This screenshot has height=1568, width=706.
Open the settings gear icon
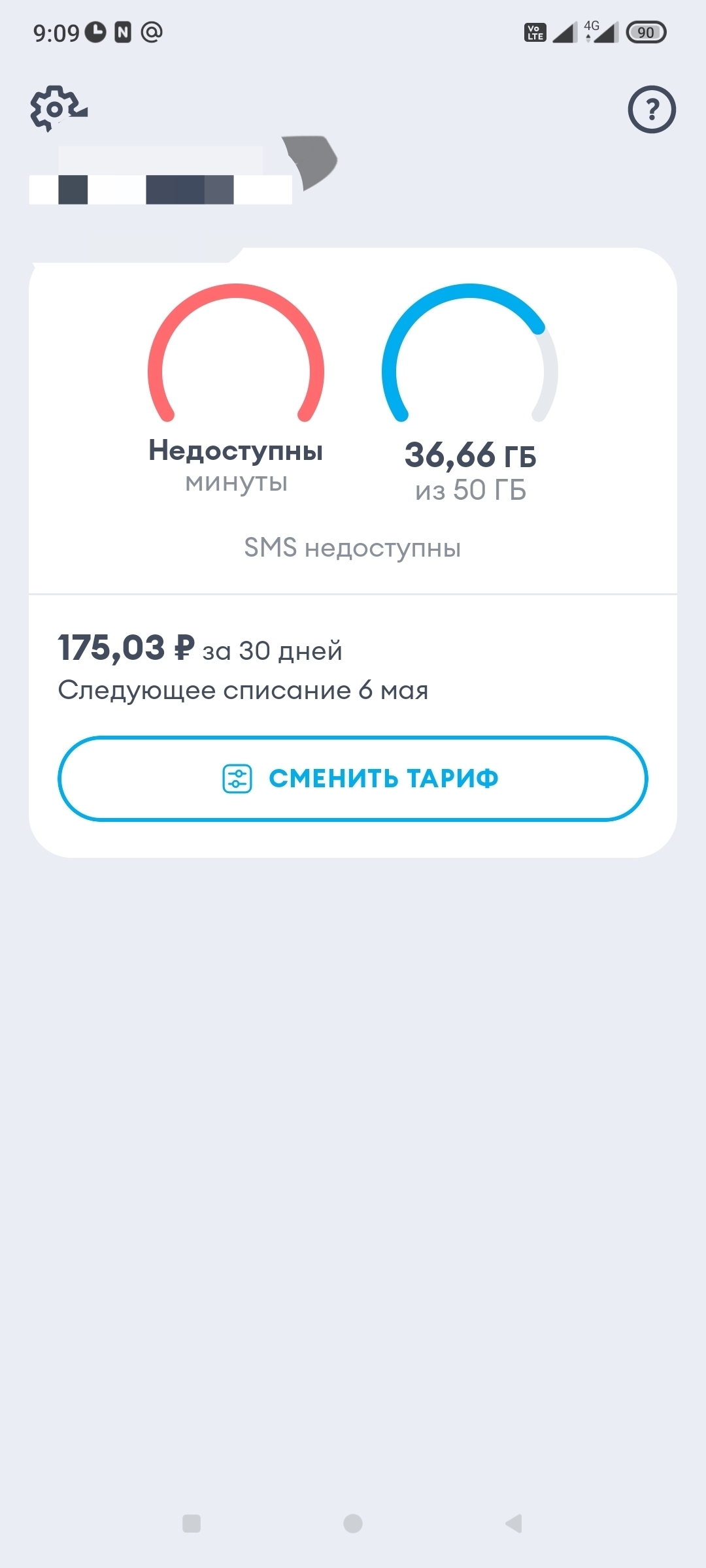[58, 108]
